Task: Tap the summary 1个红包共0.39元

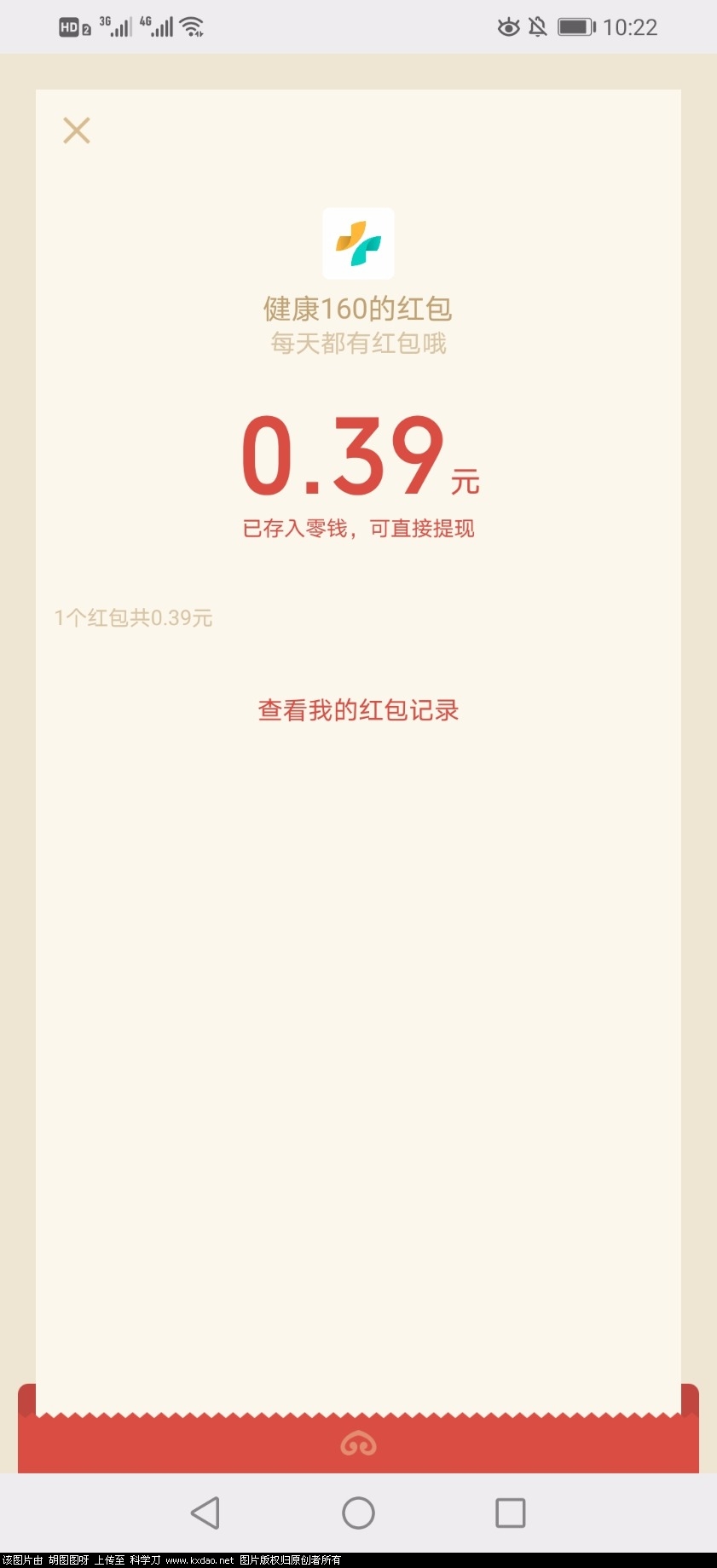Action: click(133, 618)
